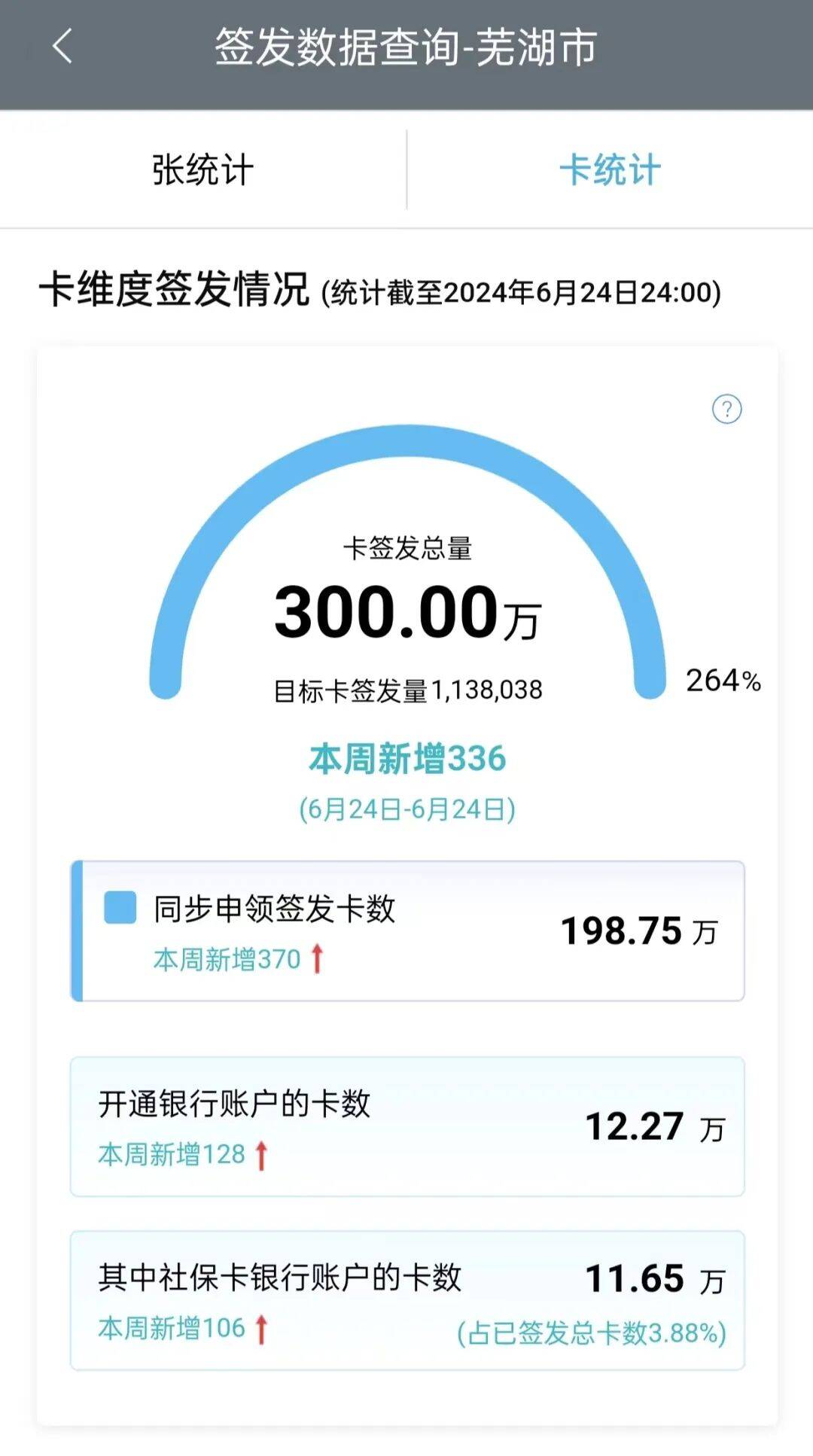Go back using the top-left arrow

point(62,46)
